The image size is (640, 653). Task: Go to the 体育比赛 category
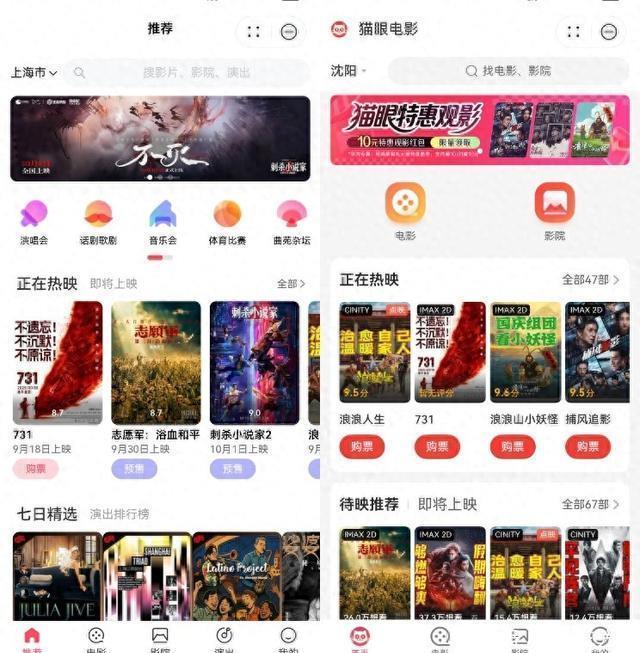click(x=227, y=222)
